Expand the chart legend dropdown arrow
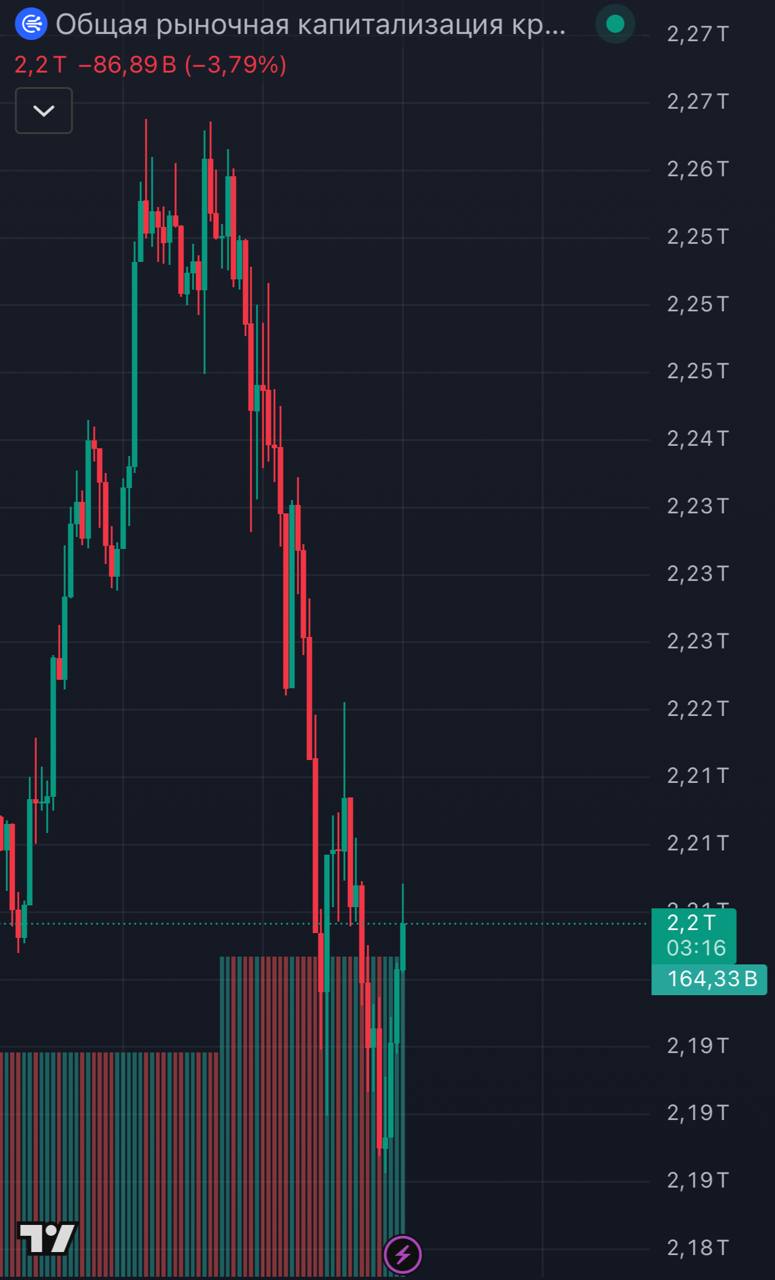 43,111
